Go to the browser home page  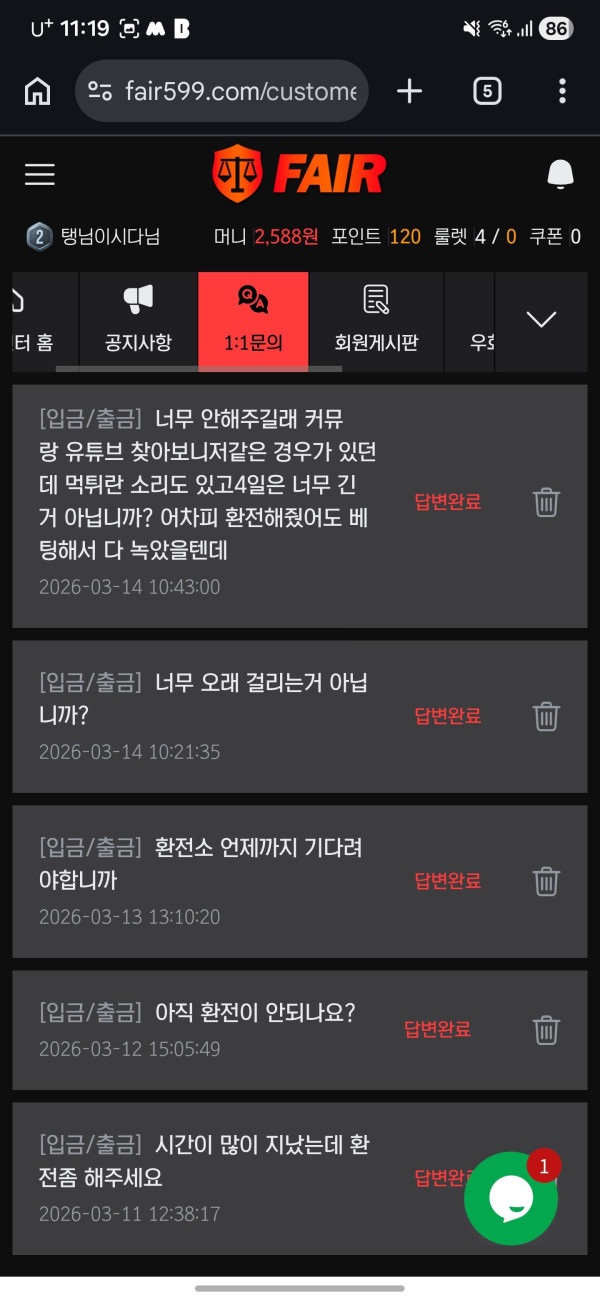[37, 91]
